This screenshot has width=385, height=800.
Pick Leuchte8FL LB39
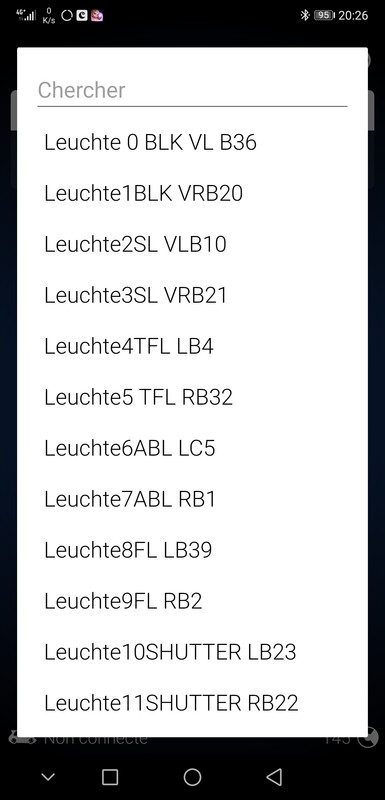[192, 551]
